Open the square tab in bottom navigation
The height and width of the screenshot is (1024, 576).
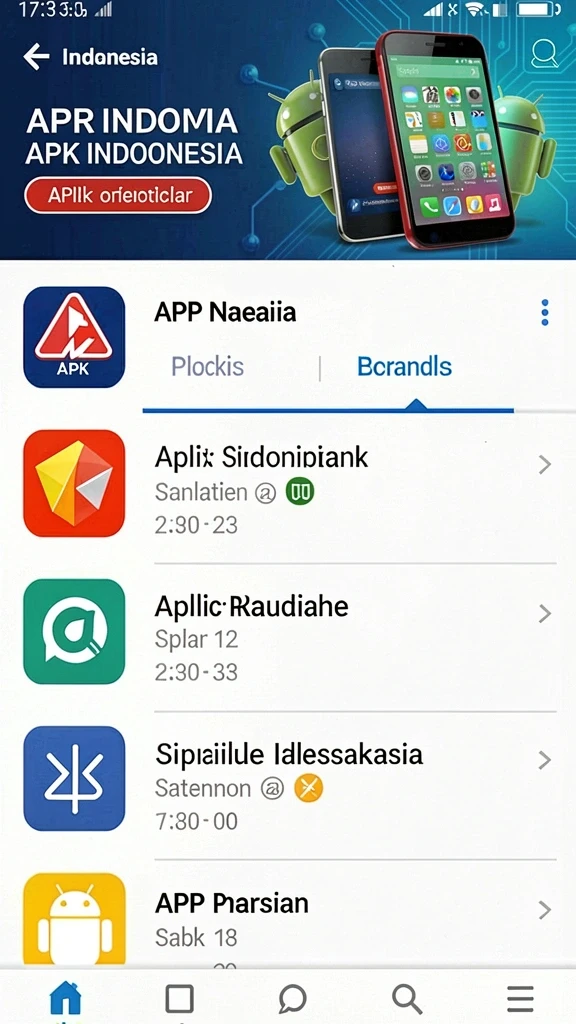coord(180,999)
